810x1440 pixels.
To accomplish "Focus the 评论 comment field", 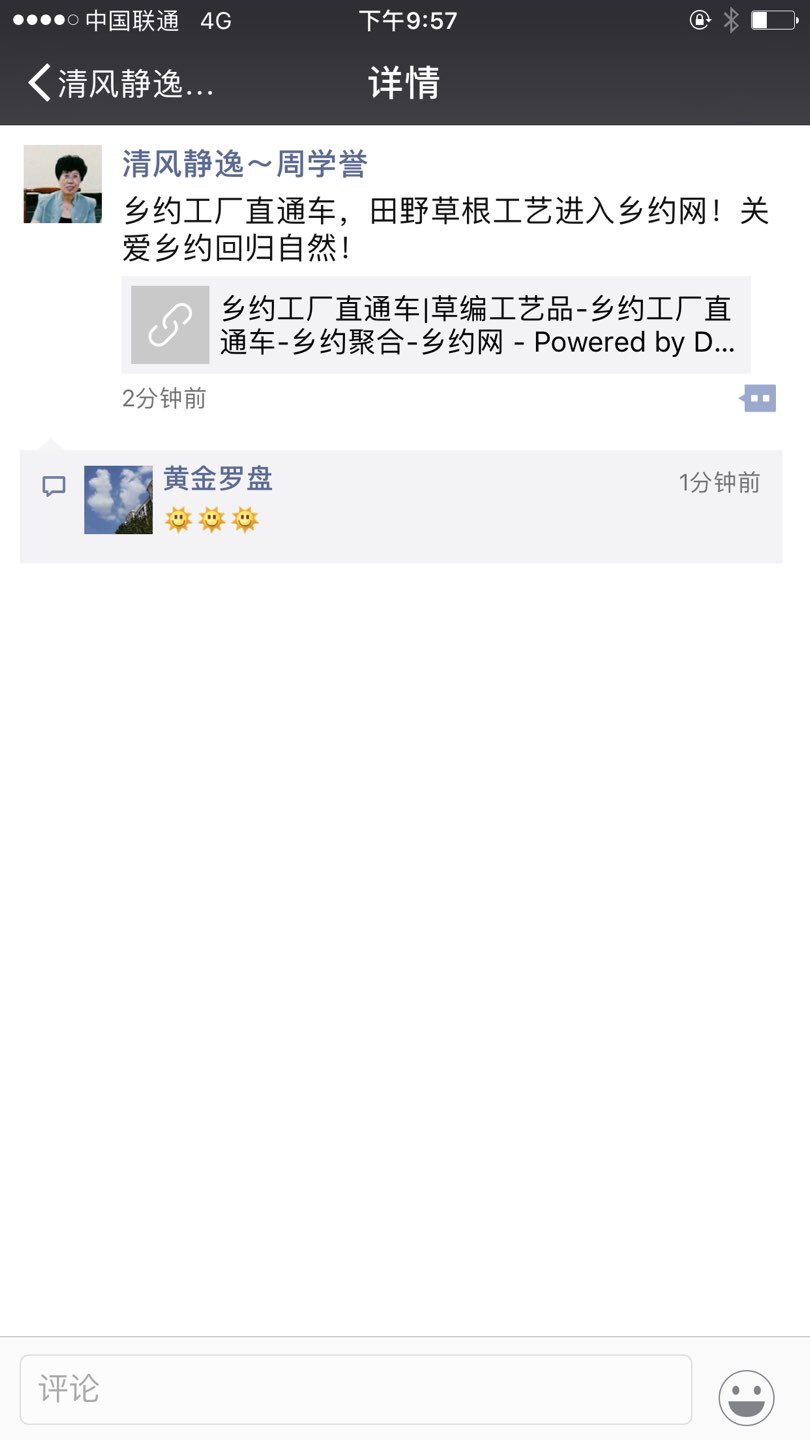I will coord(355,1389).
